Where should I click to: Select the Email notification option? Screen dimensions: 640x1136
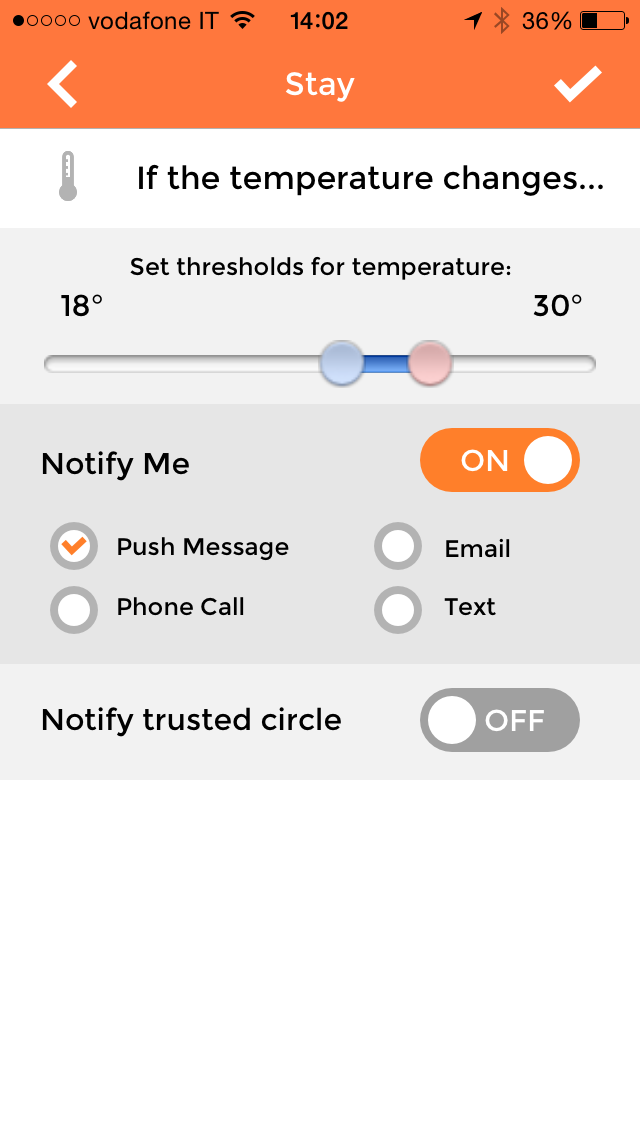[x=398, y=547]
